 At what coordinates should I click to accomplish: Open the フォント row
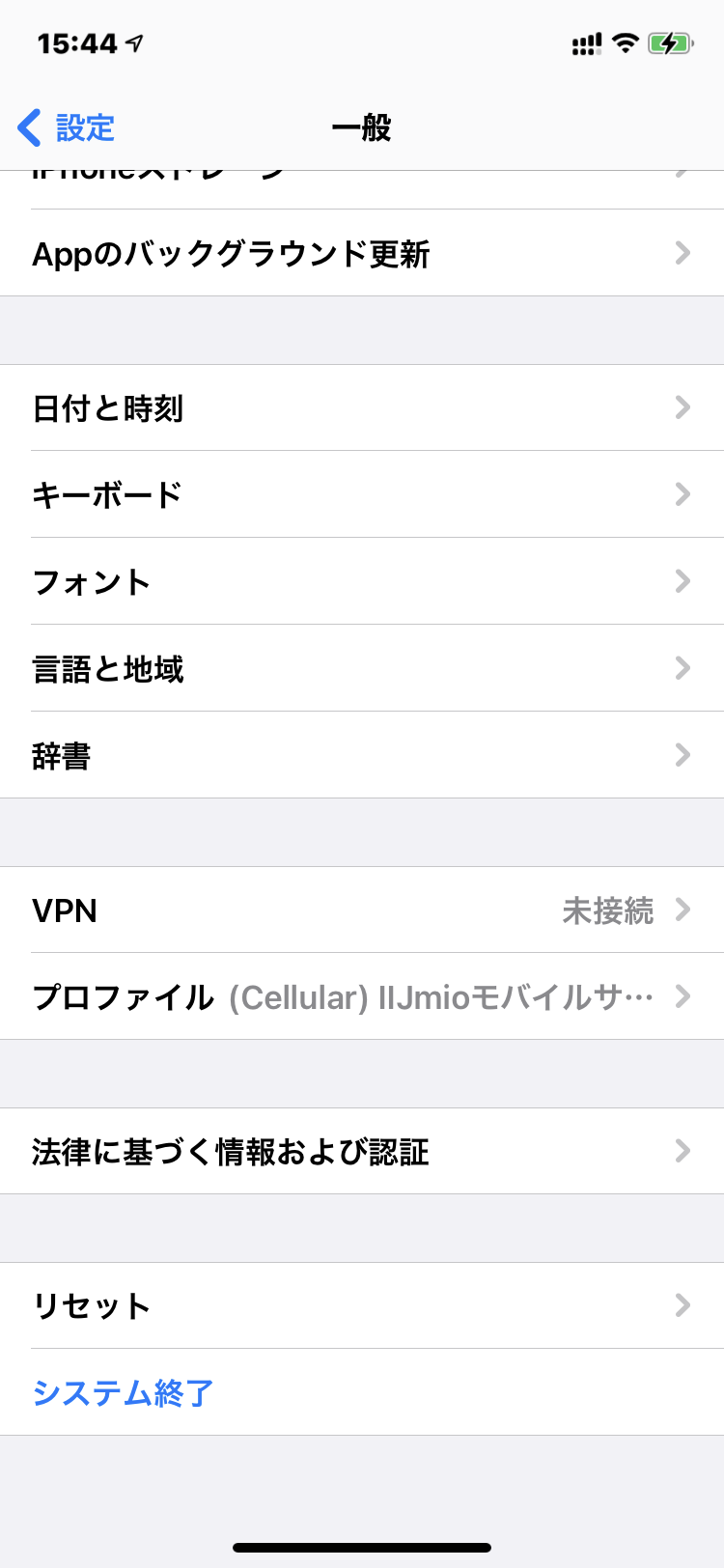pos(362,581)
